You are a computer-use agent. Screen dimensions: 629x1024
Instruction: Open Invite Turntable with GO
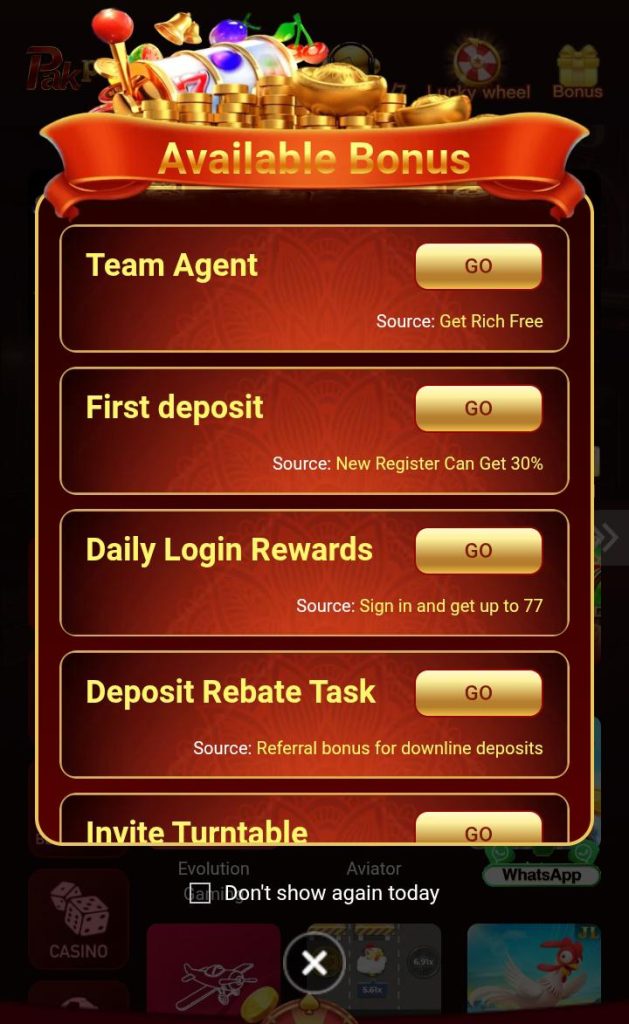tap(478, 830)
